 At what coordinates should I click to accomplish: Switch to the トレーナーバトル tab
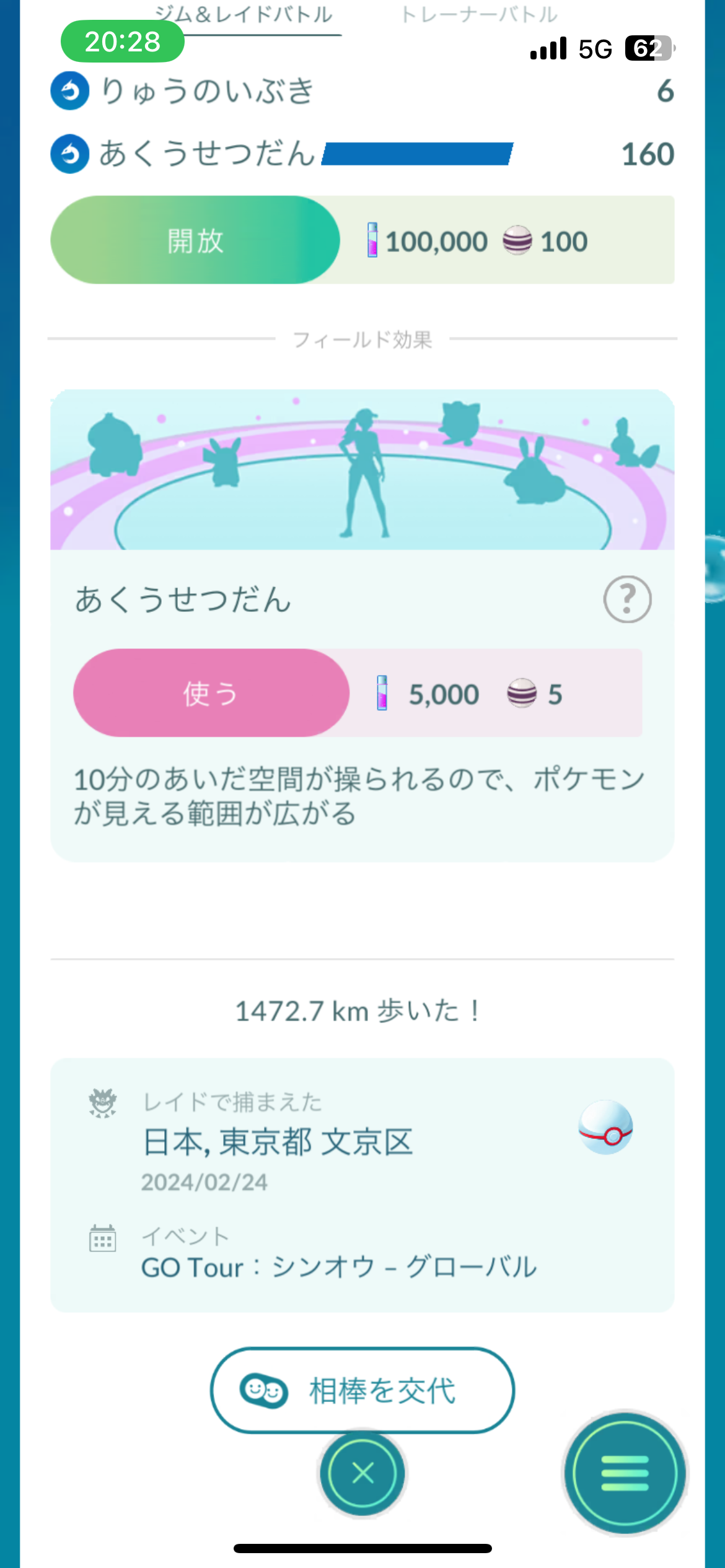click(479, 14)
